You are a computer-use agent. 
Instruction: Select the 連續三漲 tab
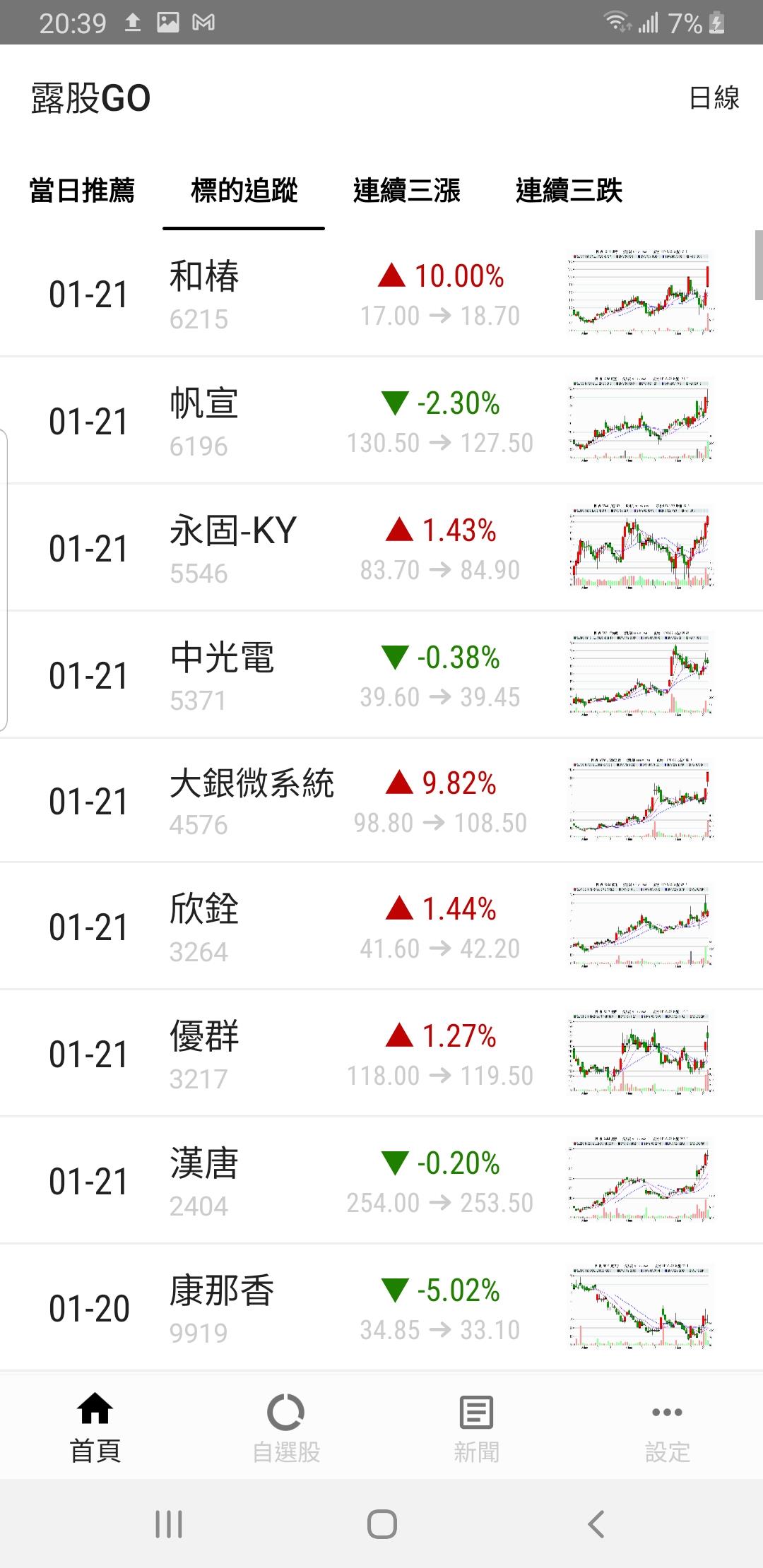406,191
